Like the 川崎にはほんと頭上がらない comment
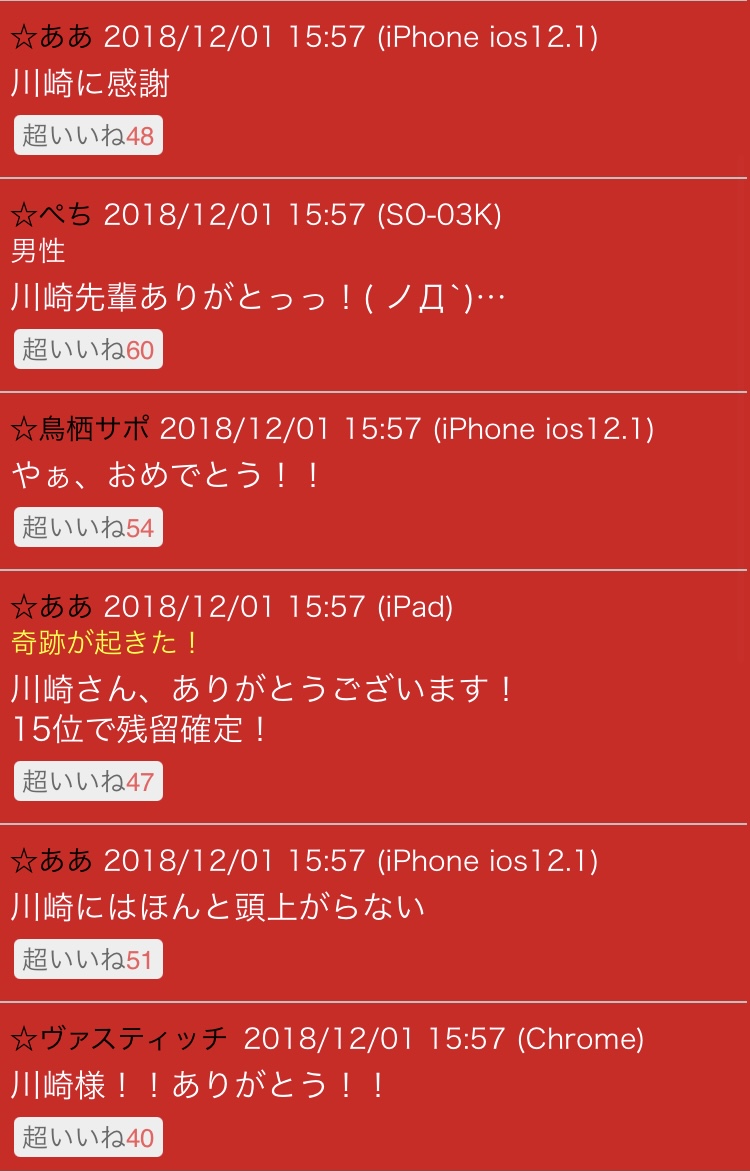This screenshot has width=750, height=1171. [x=88, y=960]
